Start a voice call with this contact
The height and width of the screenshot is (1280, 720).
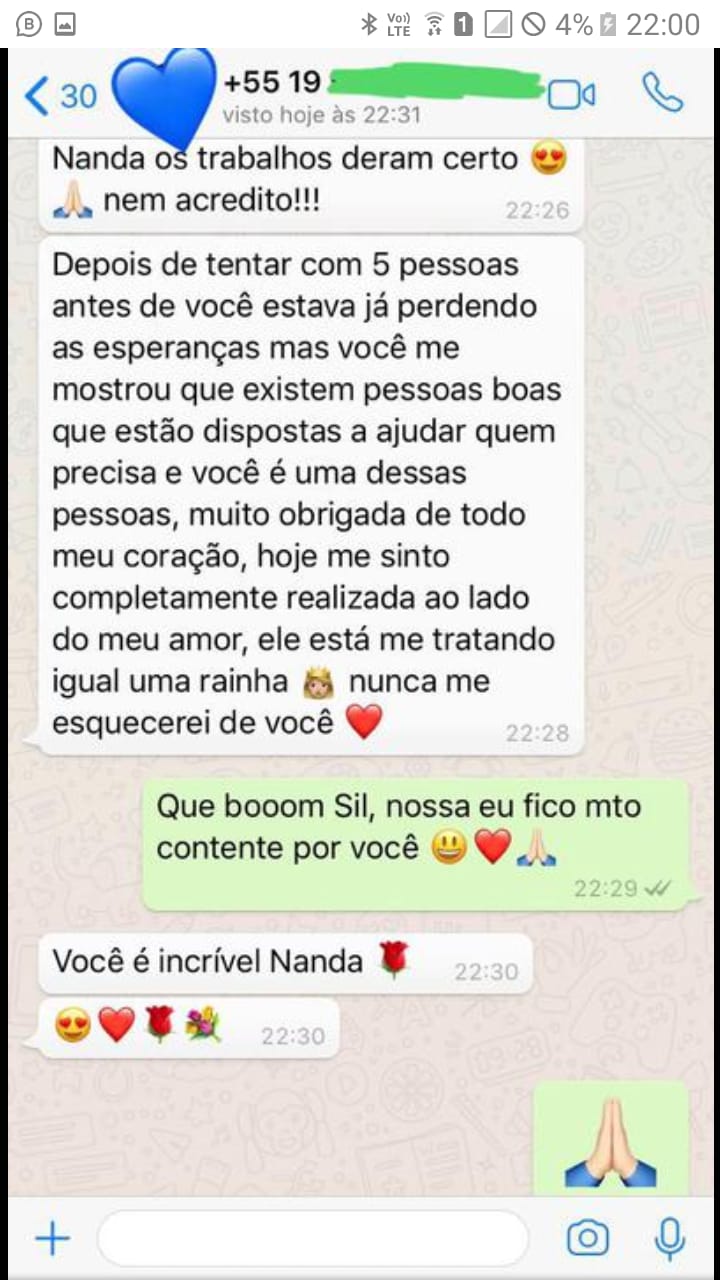point(662,93)
